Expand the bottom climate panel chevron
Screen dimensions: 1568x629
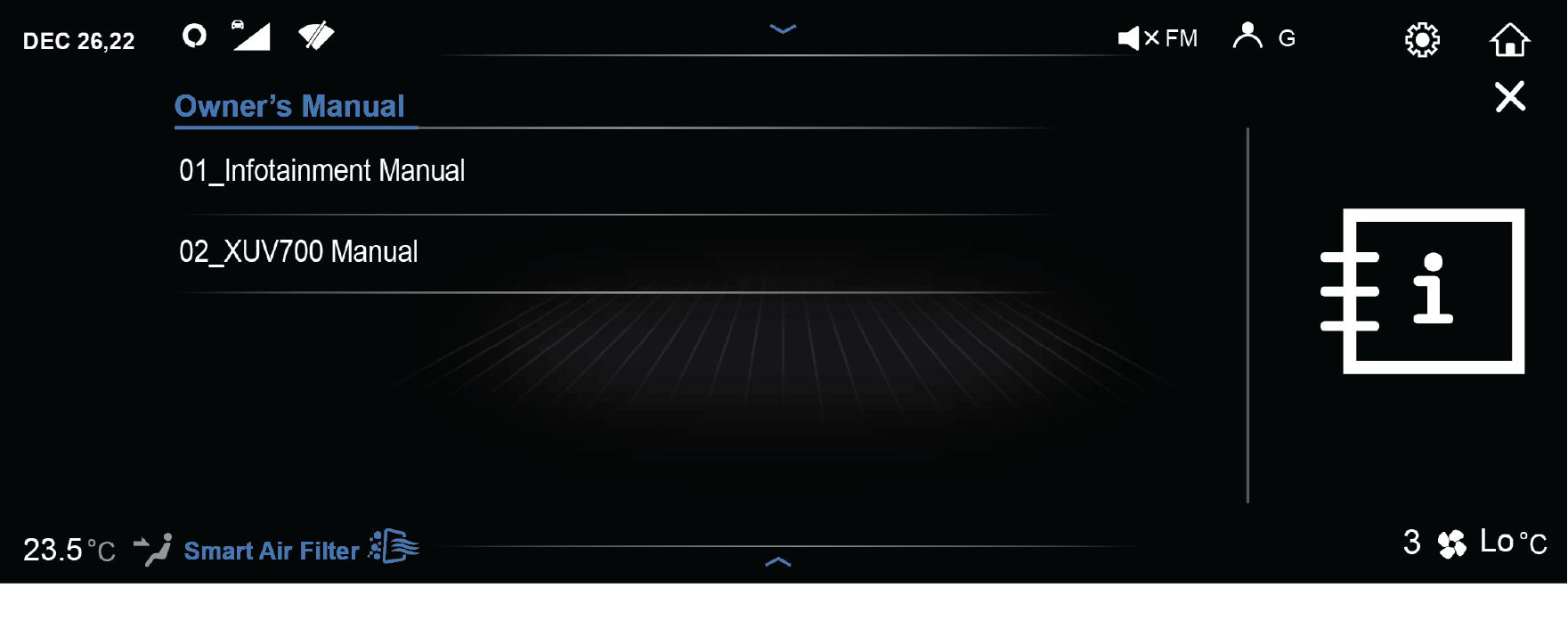pos(778,561)
